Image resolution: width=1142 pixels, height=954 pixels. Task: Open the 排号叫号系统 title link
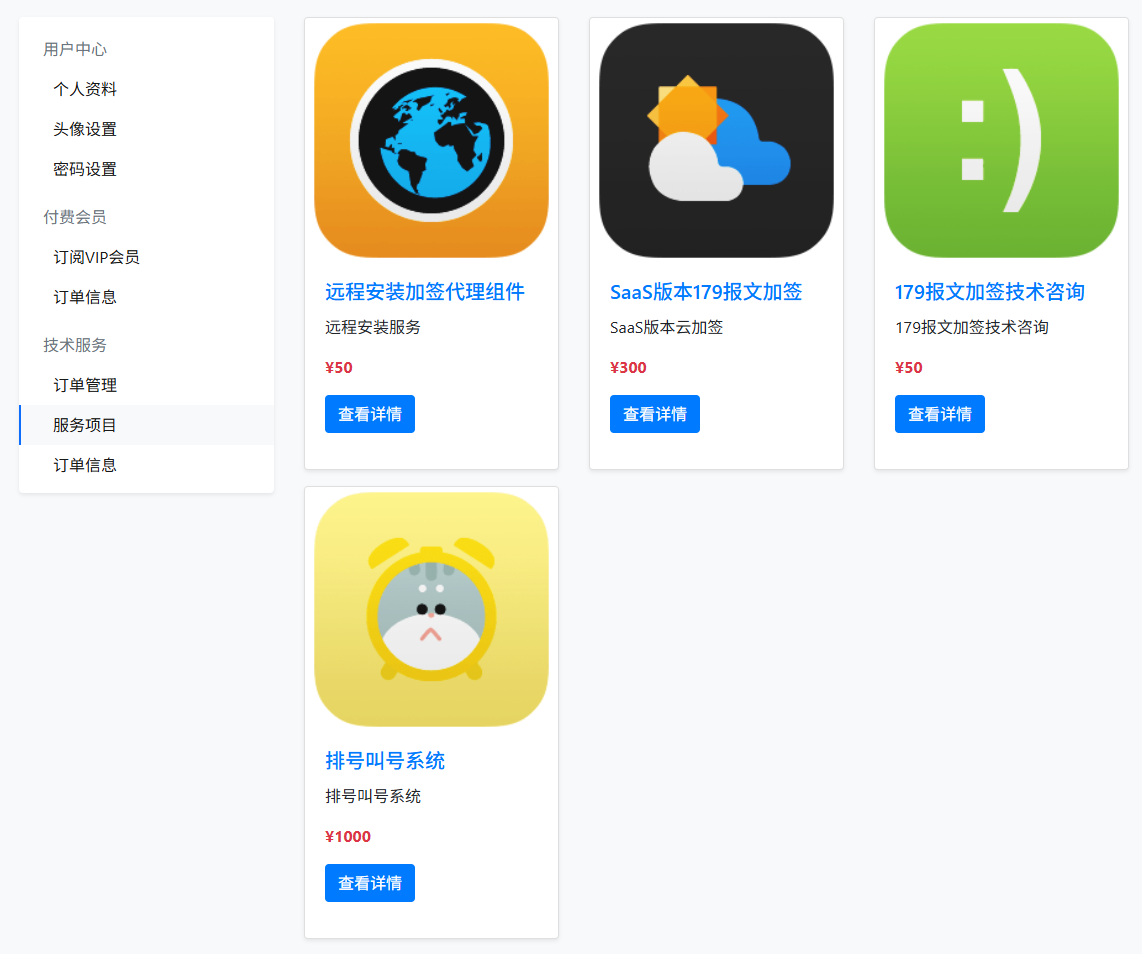click(385, 761)
